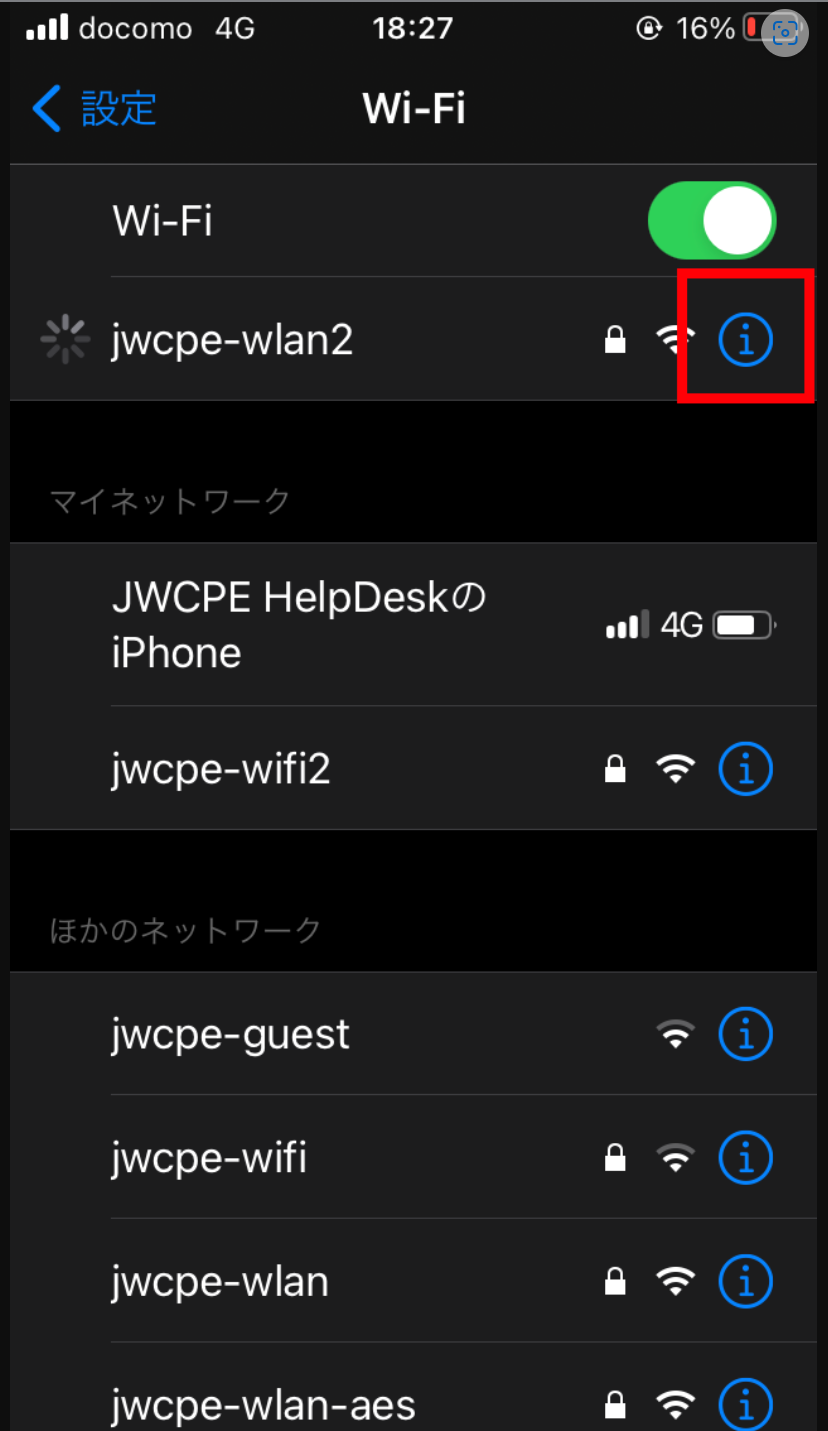Open info icon for jwcpe-wifi2
828x1431 pixels.
coord(746,768)
